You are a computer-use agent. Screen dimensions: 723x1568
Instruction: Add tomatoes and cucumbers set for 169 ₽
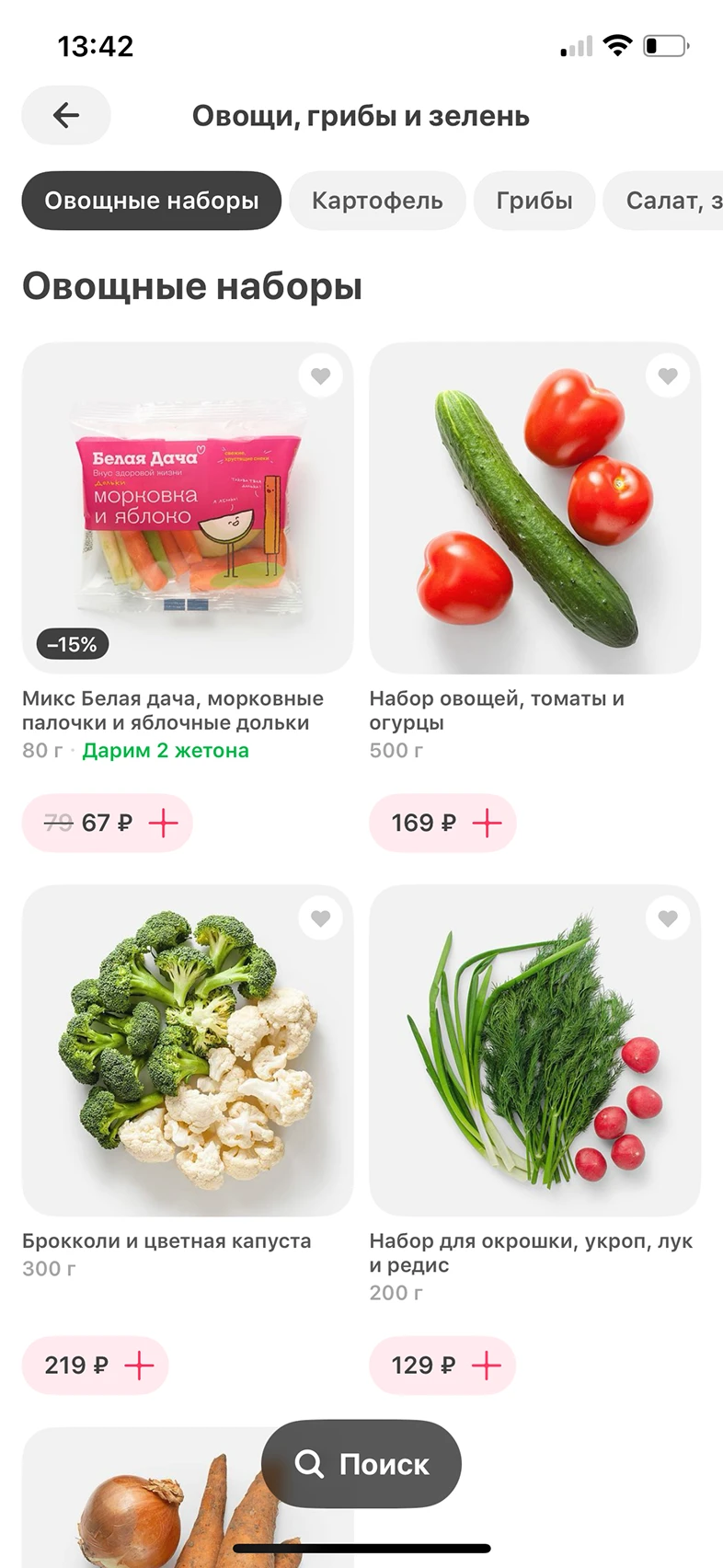487,823
